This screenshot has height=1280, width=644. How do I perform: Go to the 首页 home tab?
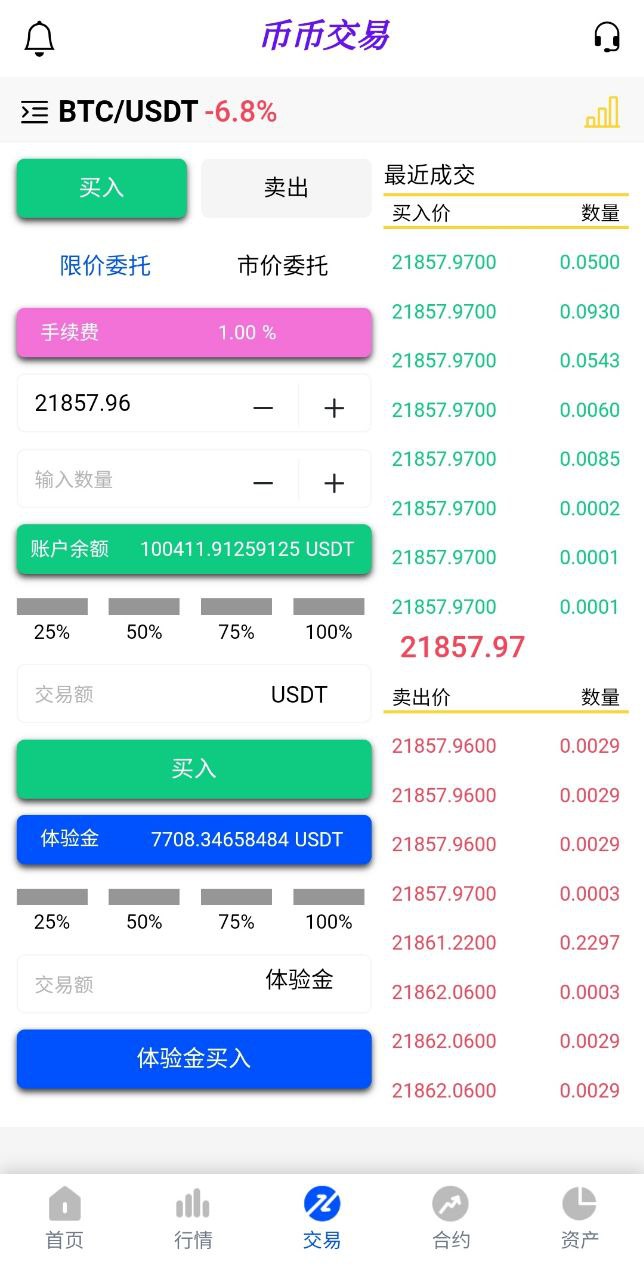pos(64,1218)
